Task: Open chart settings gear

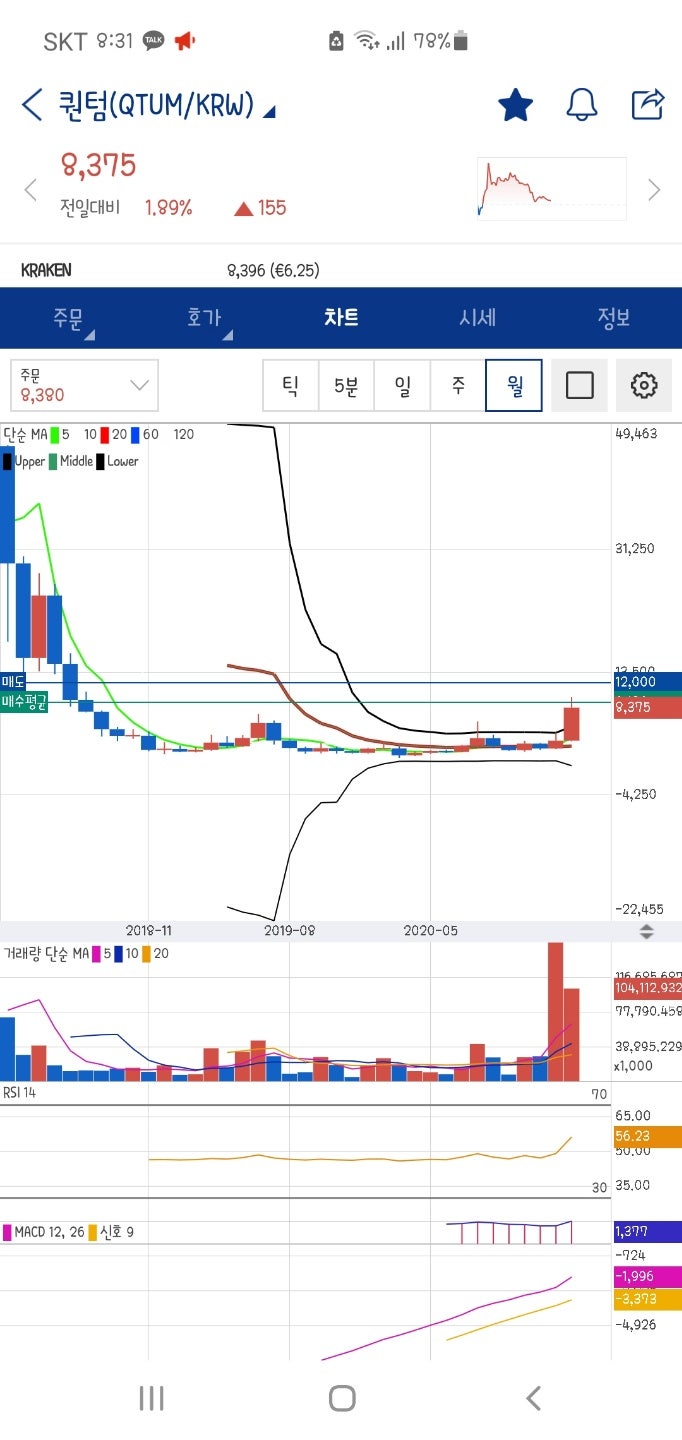Action: coord(644,386)
